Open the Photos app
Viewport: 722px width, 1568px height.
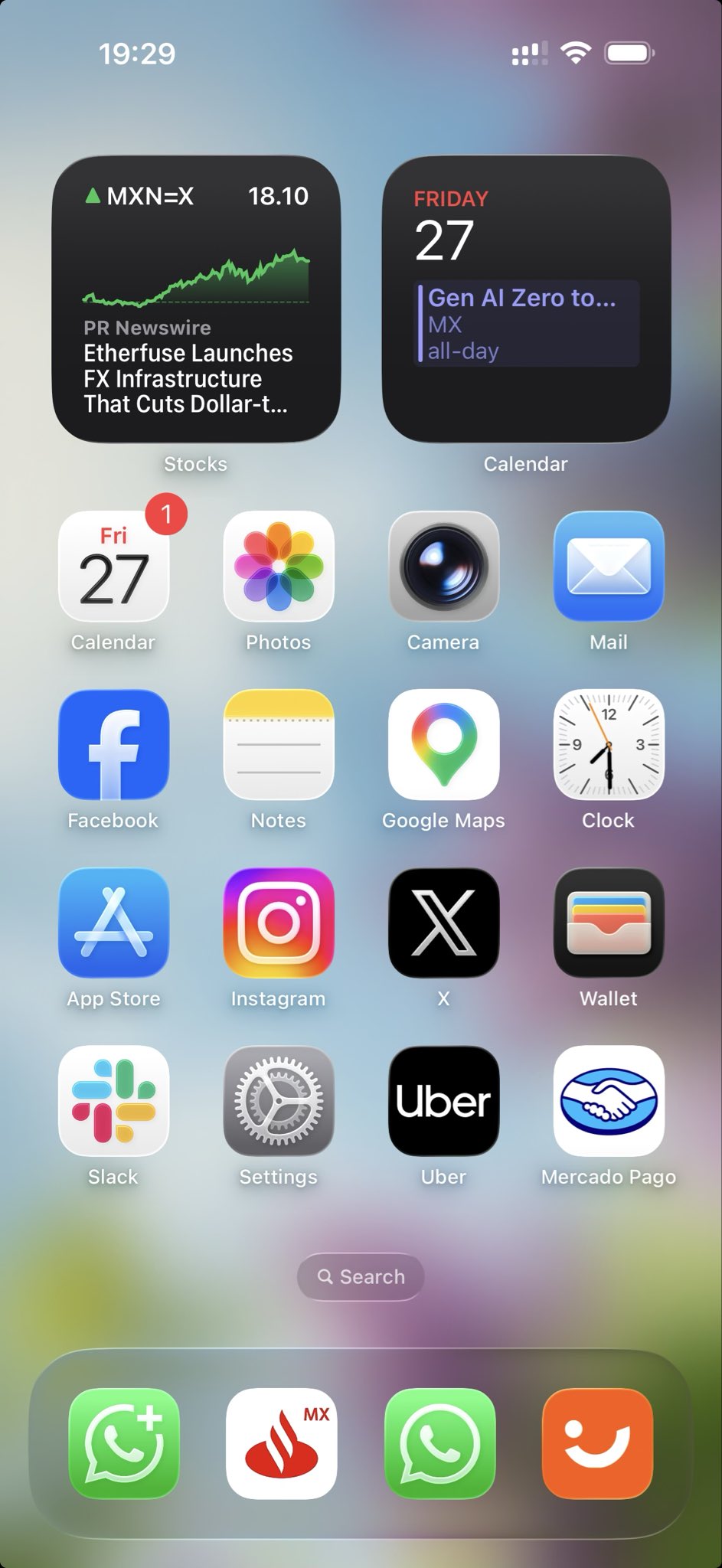click(x=279, y=567)
